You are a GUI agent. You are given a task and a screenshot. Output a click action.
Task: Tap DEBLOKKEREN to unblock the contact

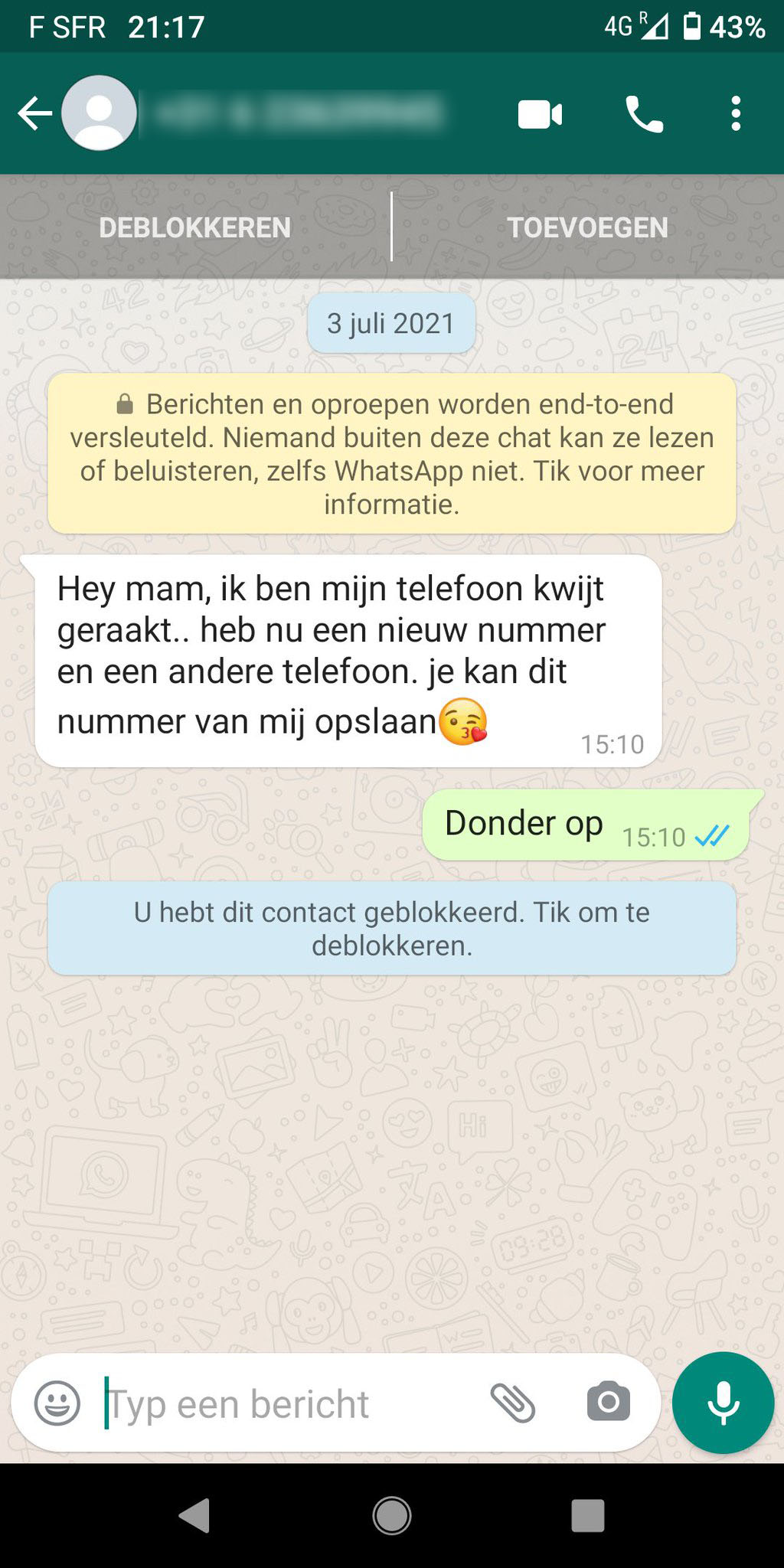tap(194, 227)
